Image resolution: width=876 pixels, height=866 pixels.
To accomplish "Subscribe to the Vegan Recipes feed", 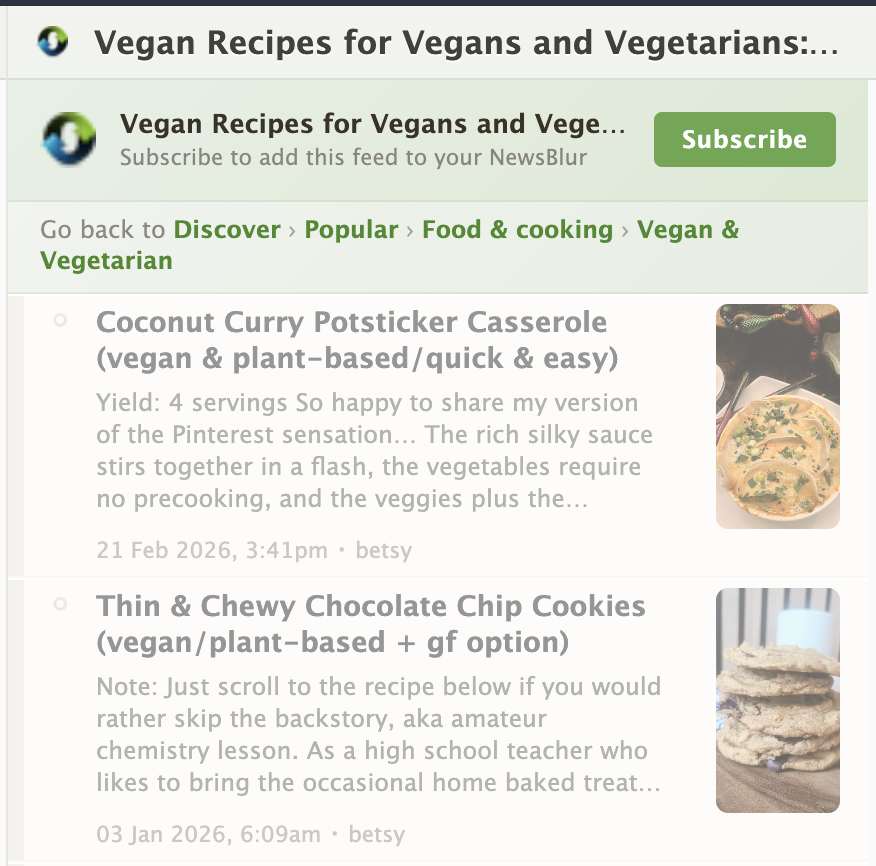I will pos(744,140).
